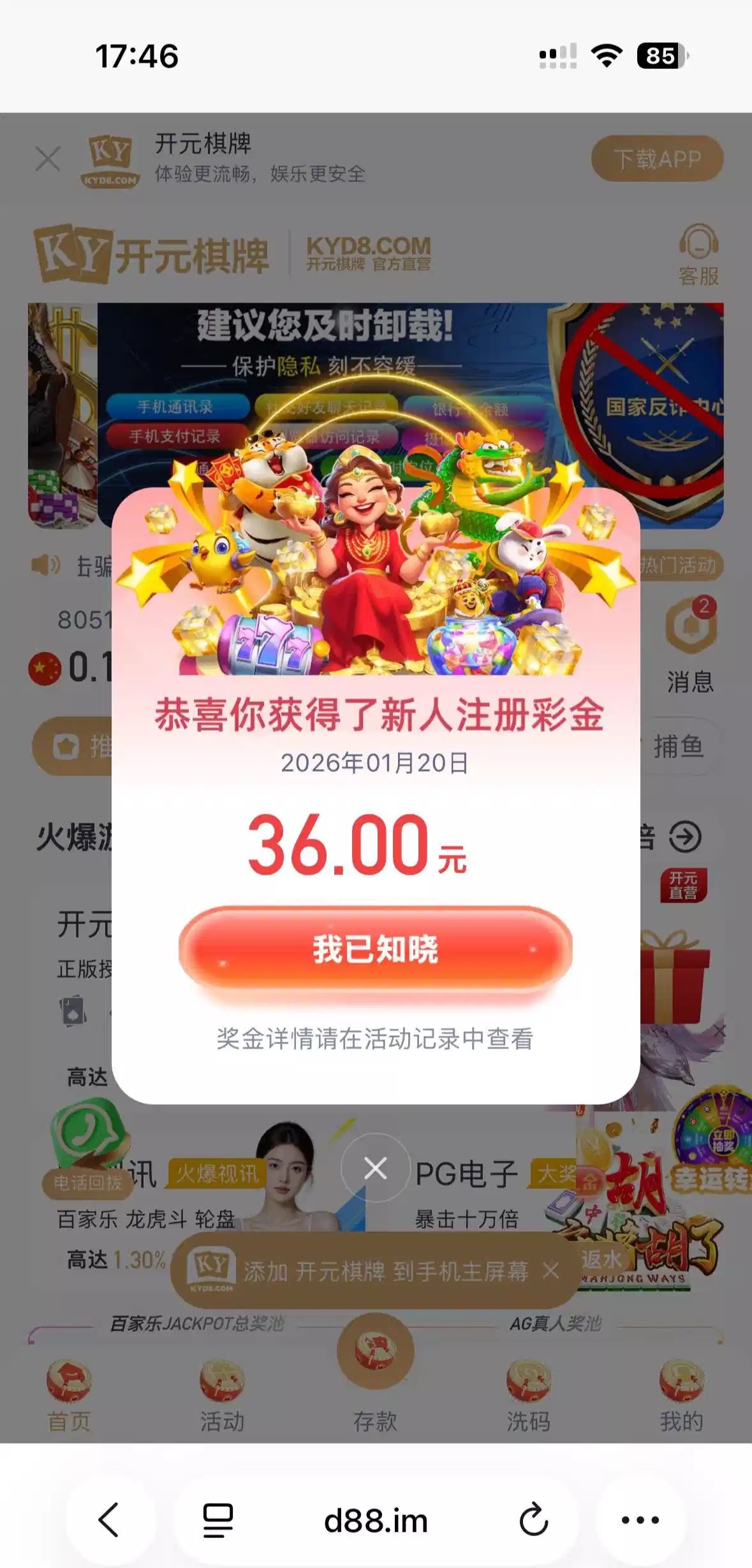Image resolution: width=752 pixels, height=1568 pixels.
Task: Confirm with the 我已知晓 button
Action: (x=375, y=949)
